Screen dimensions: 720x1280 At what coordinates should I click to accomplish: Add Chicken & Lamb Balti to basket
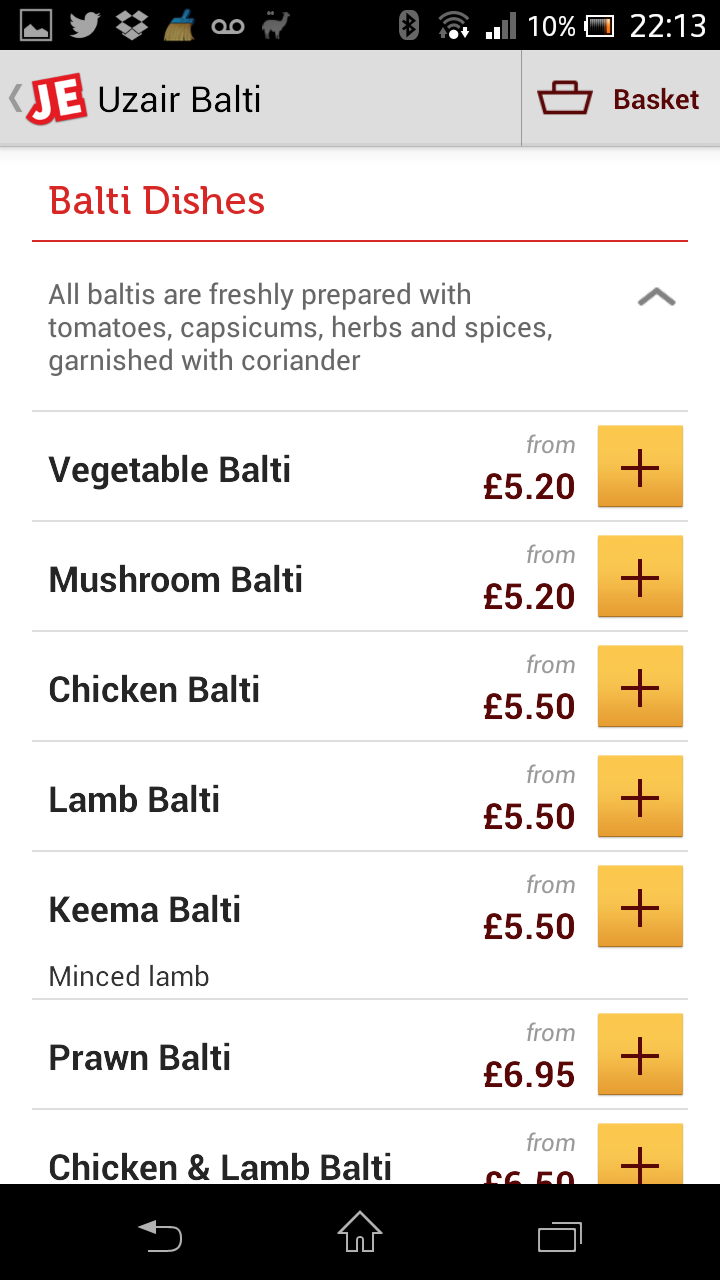click(640, 1154)
